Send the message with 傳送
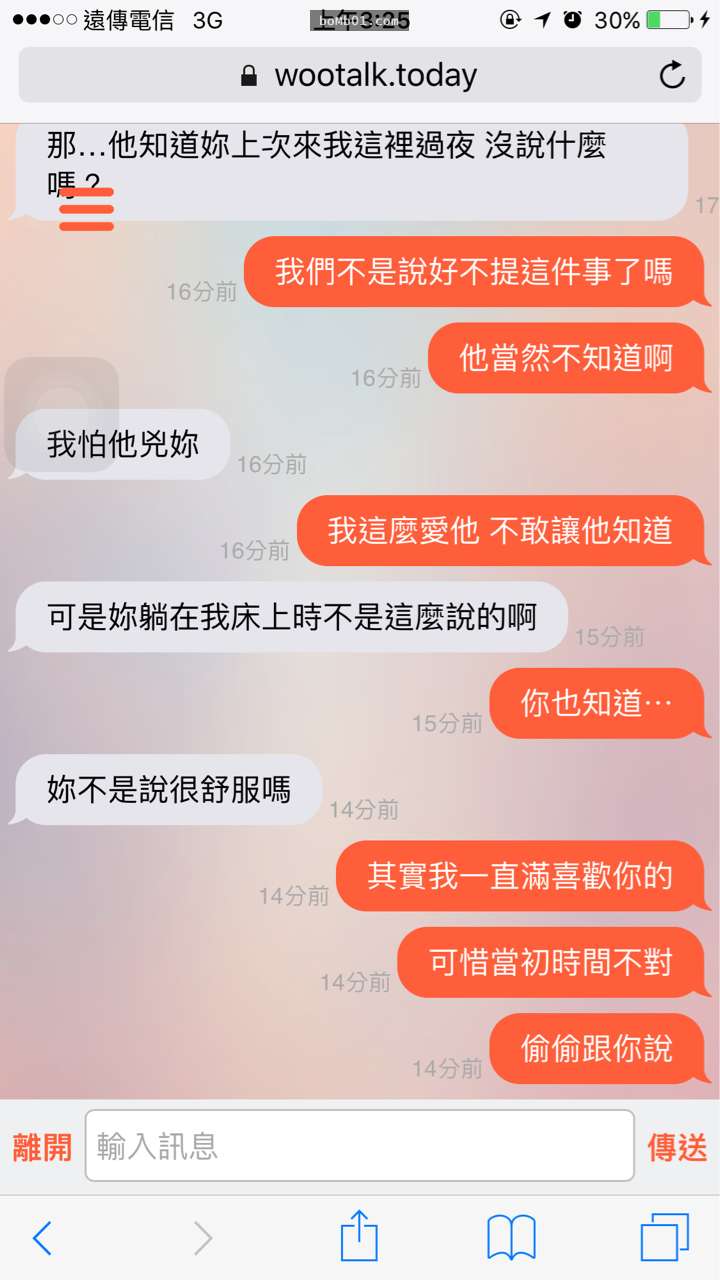Image resolution: width=720 pixels, height=1280 pixels. (677, 1146)
